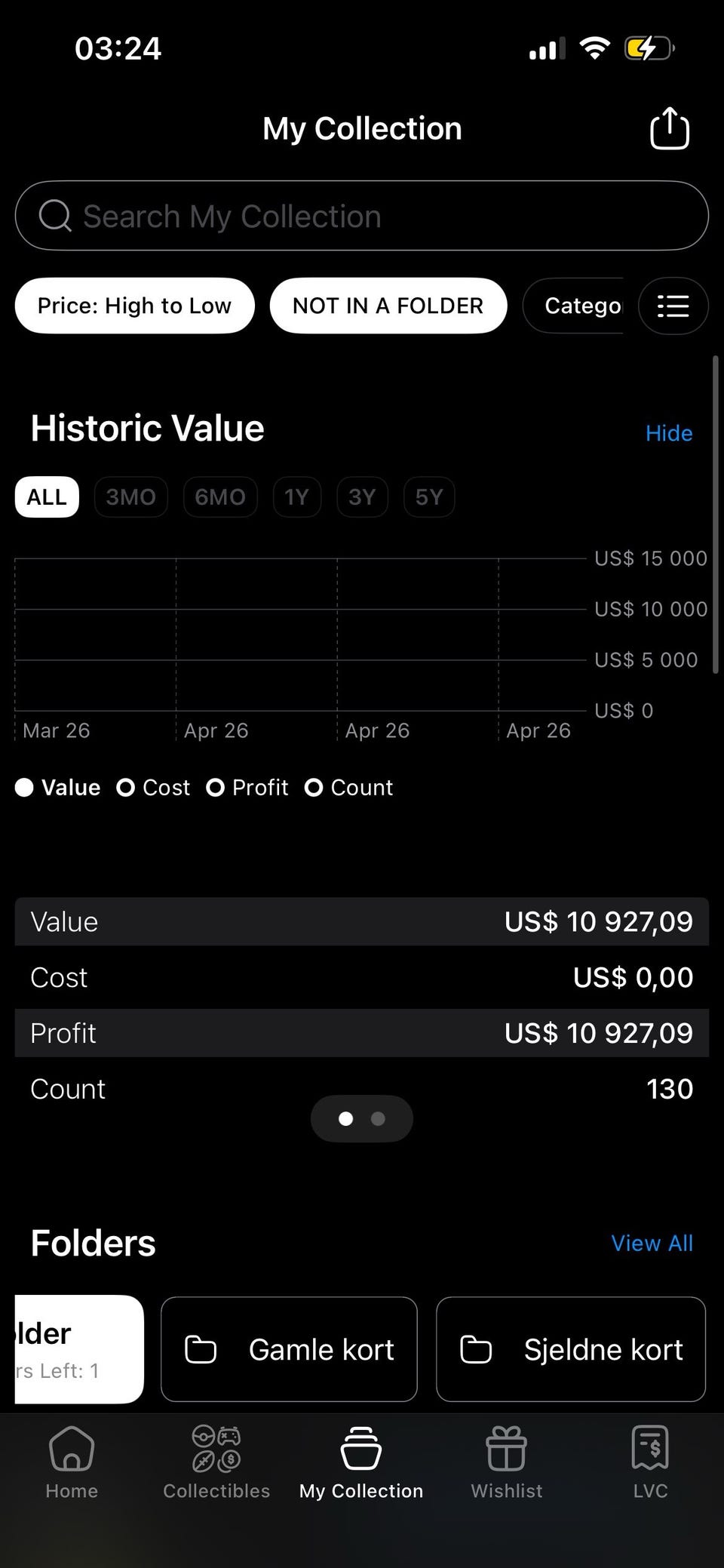Open the Wishlist tab

507,1462
